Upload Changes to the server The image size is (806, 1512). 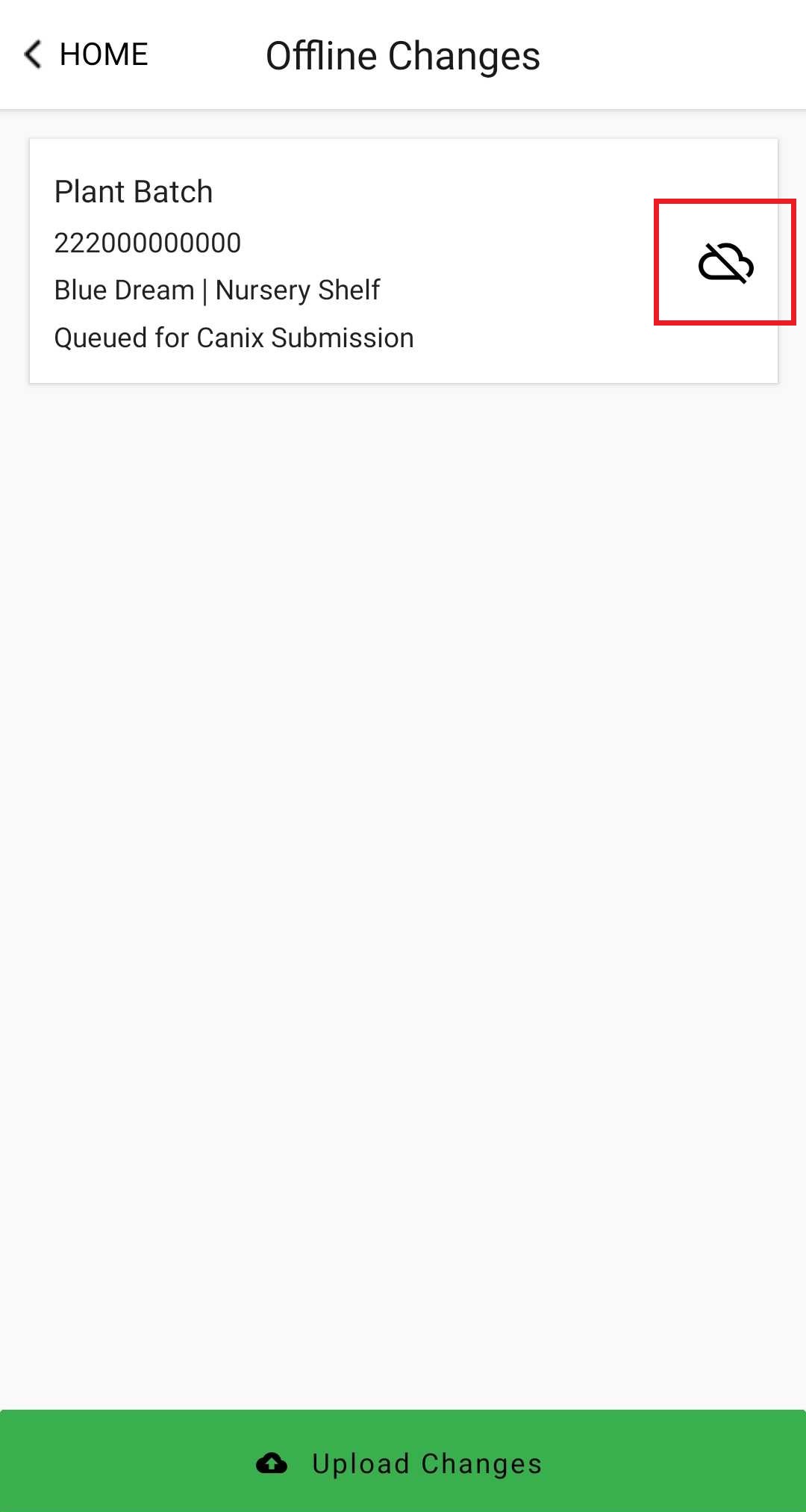pos(403,1462)
